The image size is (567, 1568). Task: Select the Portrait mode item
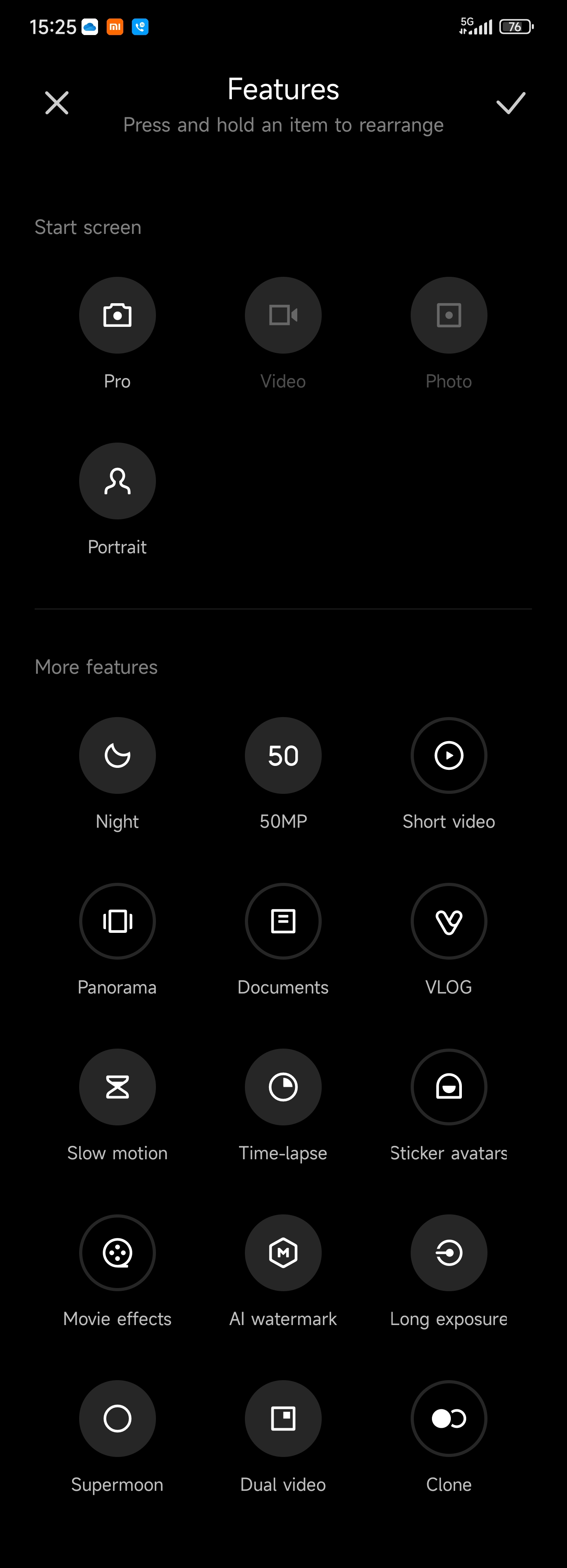pyautogui.click(x=117, y=481)
